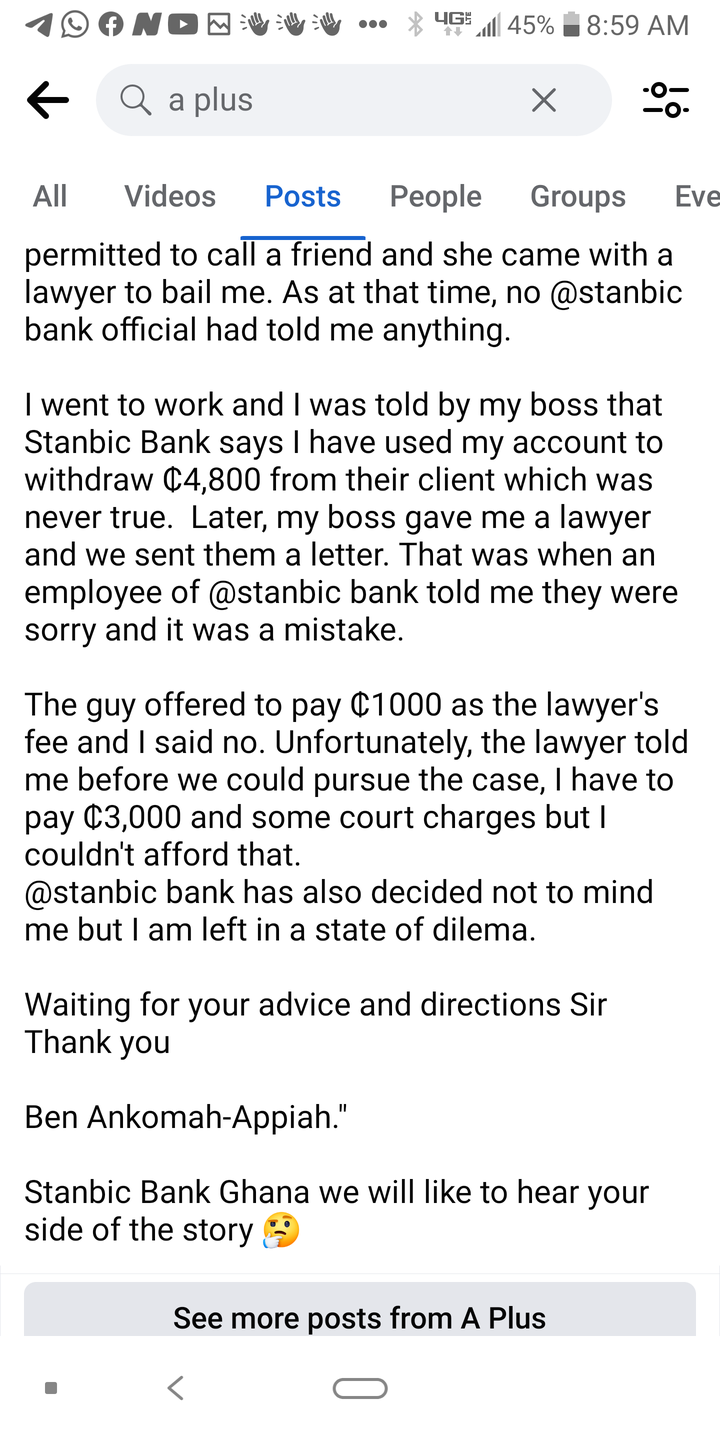Clear the search text
This screenshot has width=720, height=1440.
(543, 100)
